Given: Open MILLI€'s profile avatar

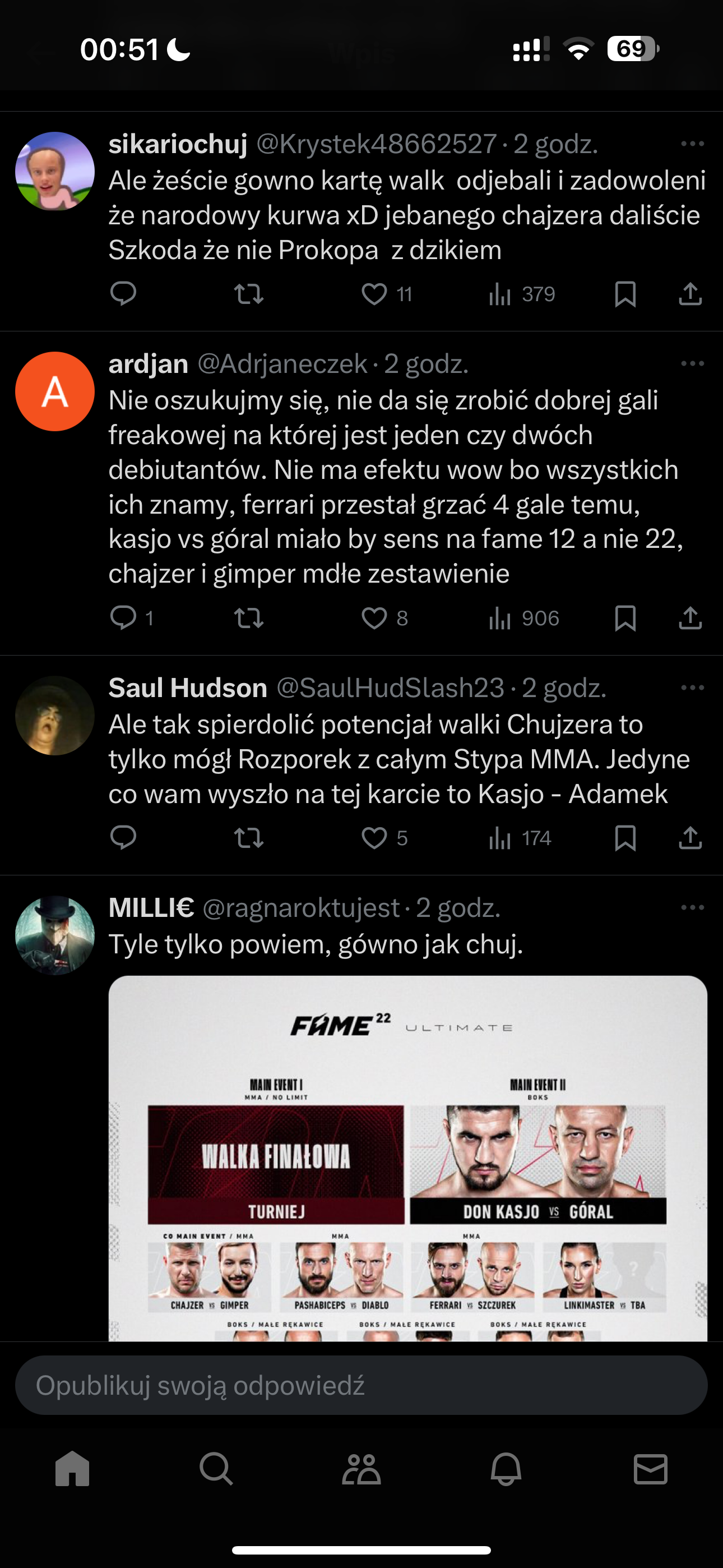Looking at the screenshot, I should pyautogui.click(x=55, y=935).
